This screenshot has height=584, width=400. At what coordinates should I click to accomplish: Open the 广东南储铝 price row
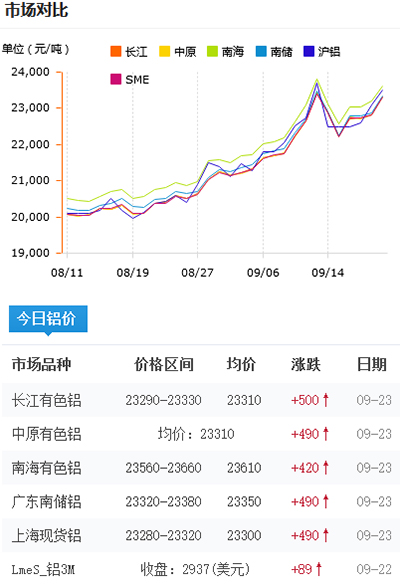point(201,501)
